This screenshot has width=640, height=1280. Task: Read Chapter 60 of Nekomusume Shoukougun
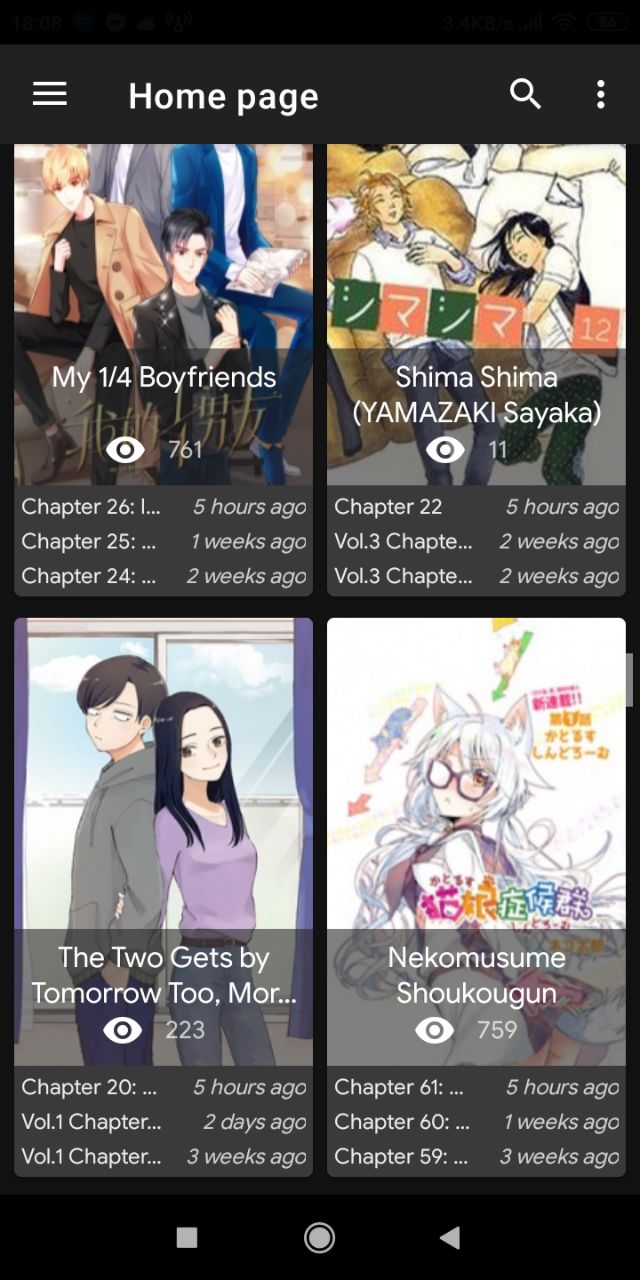coord(476,1122)
